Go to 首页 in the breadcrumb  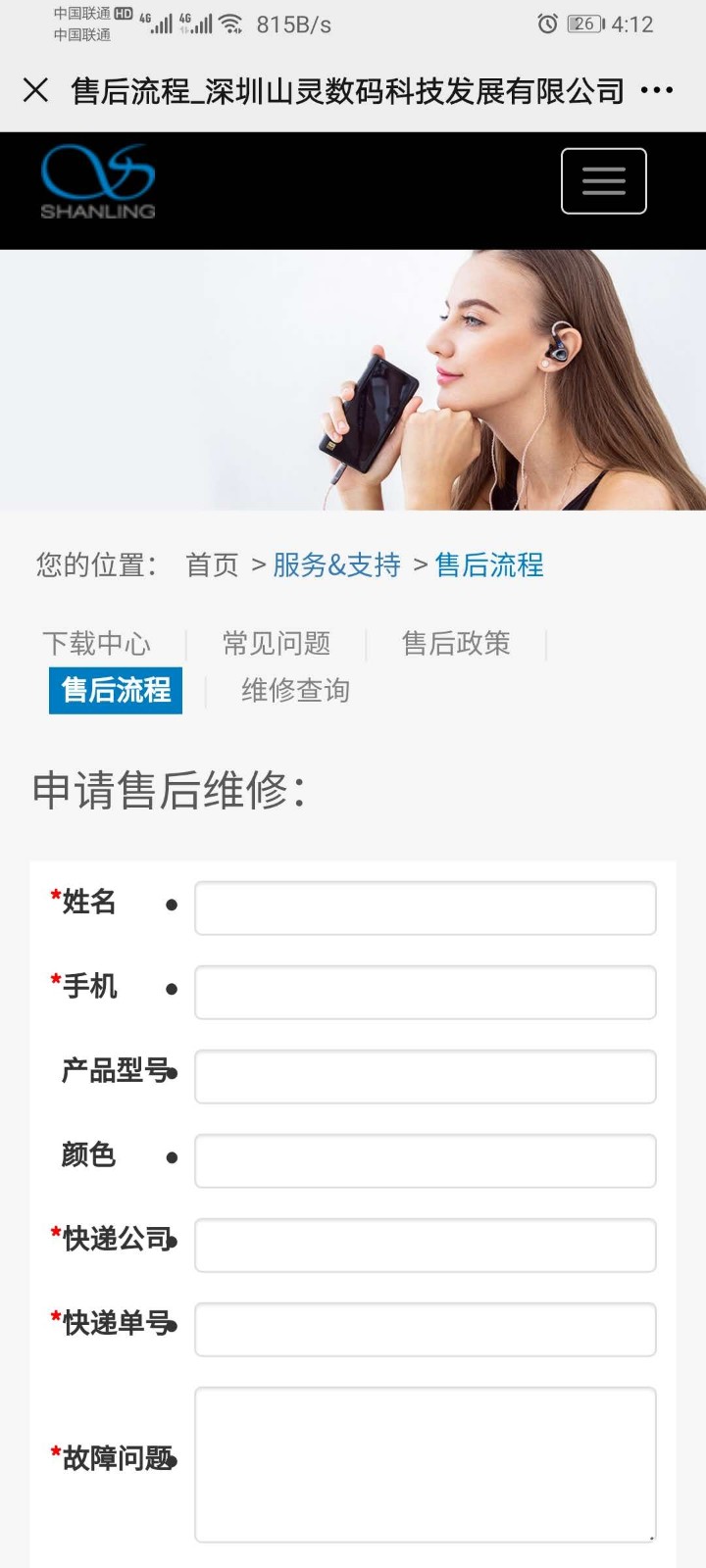pyautogui.click(x=212, y=565)
